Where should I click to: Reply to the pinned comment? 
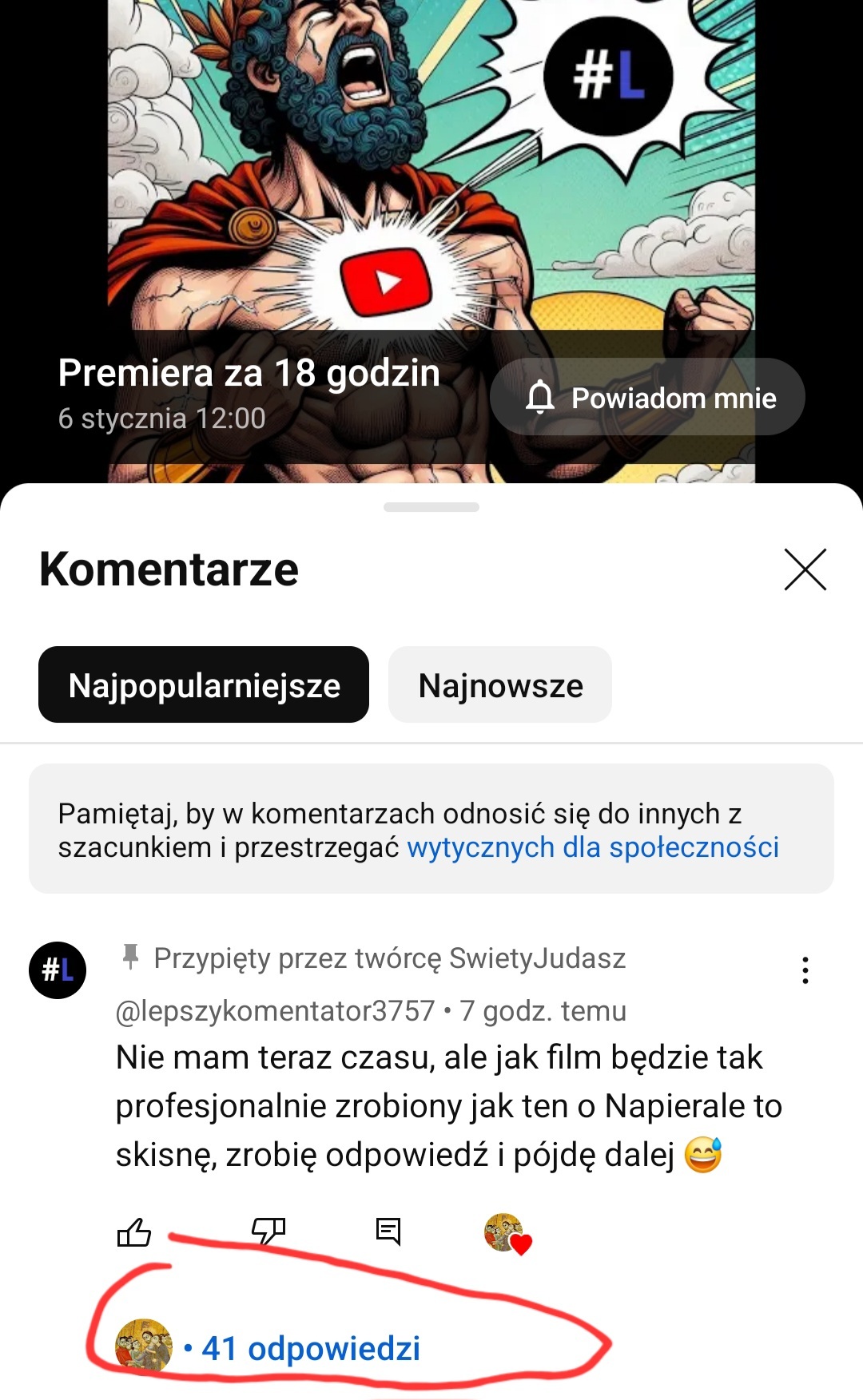click(388, 1231)
